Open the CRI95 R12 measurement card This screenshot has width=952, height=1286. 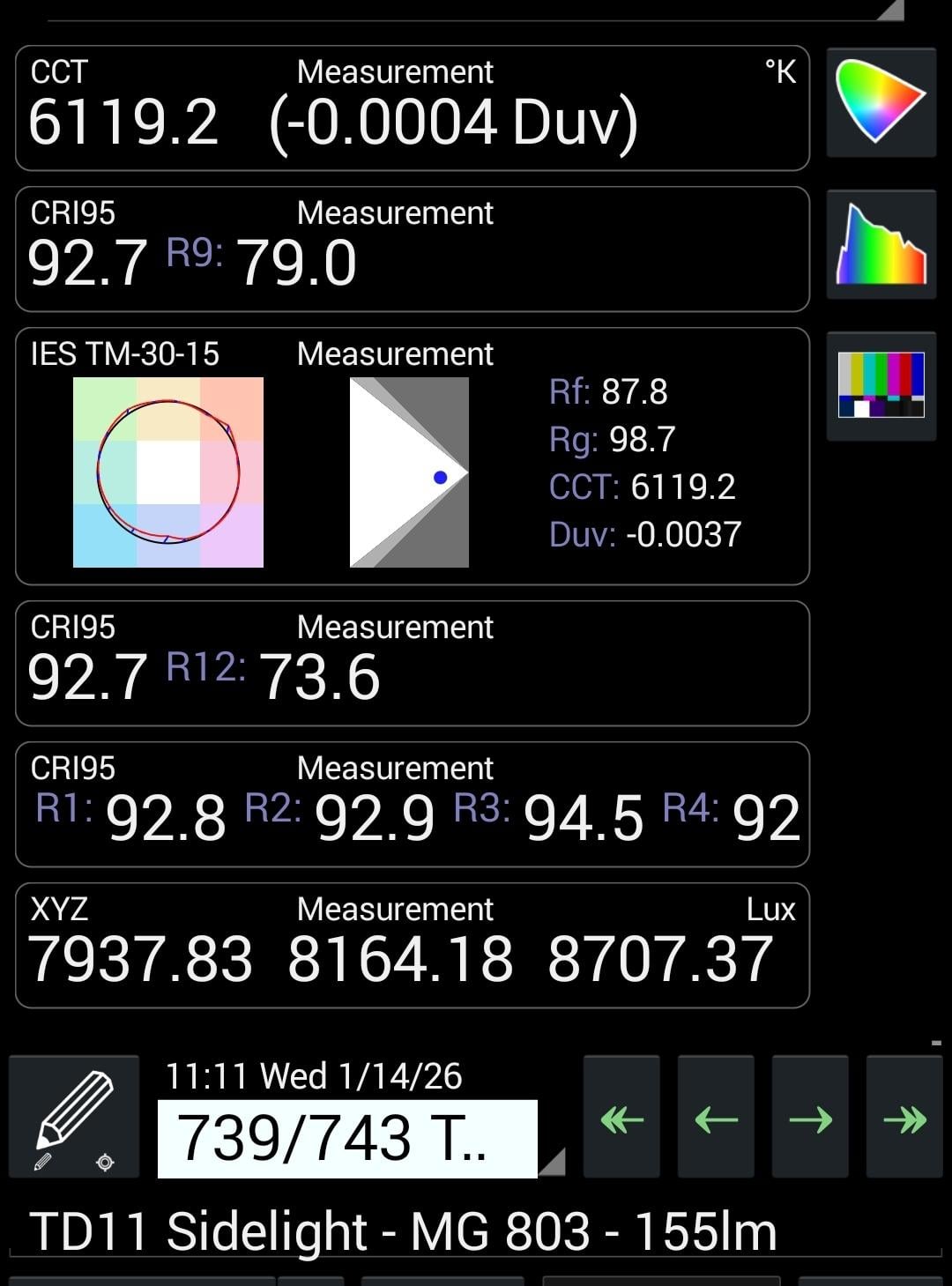412,663
